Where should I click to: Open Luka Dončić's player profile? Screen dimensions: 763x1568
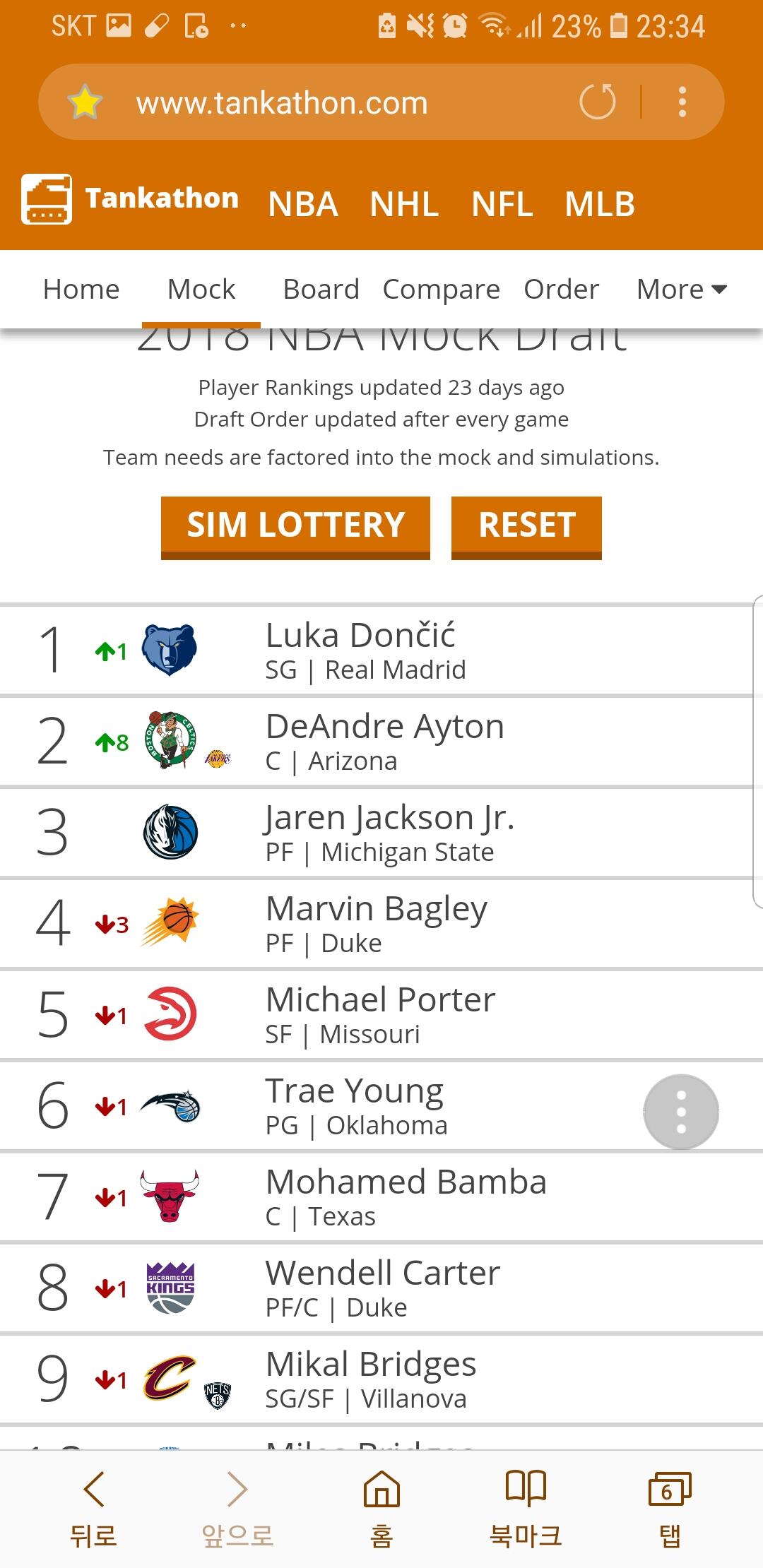360,636
